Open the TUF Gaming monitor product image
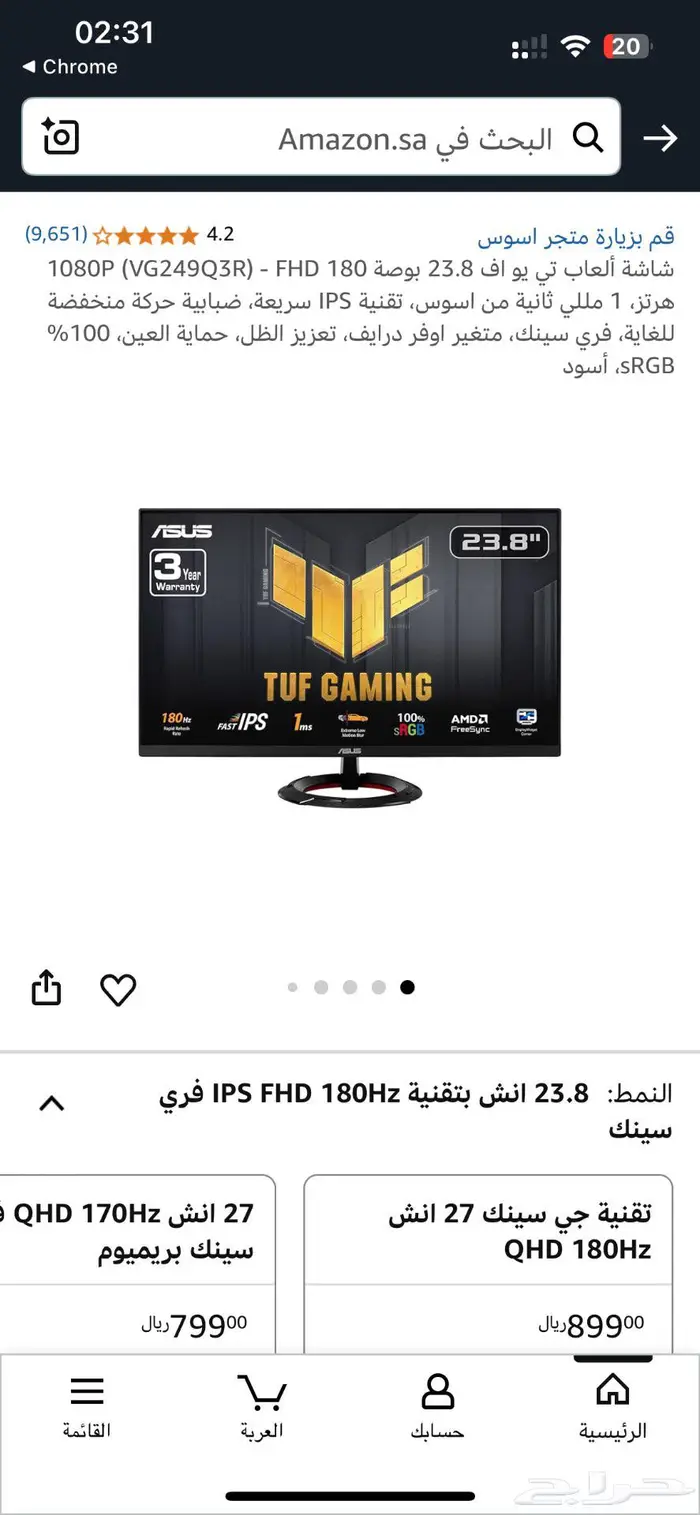The image size is (700, 1515). [350, 655]
